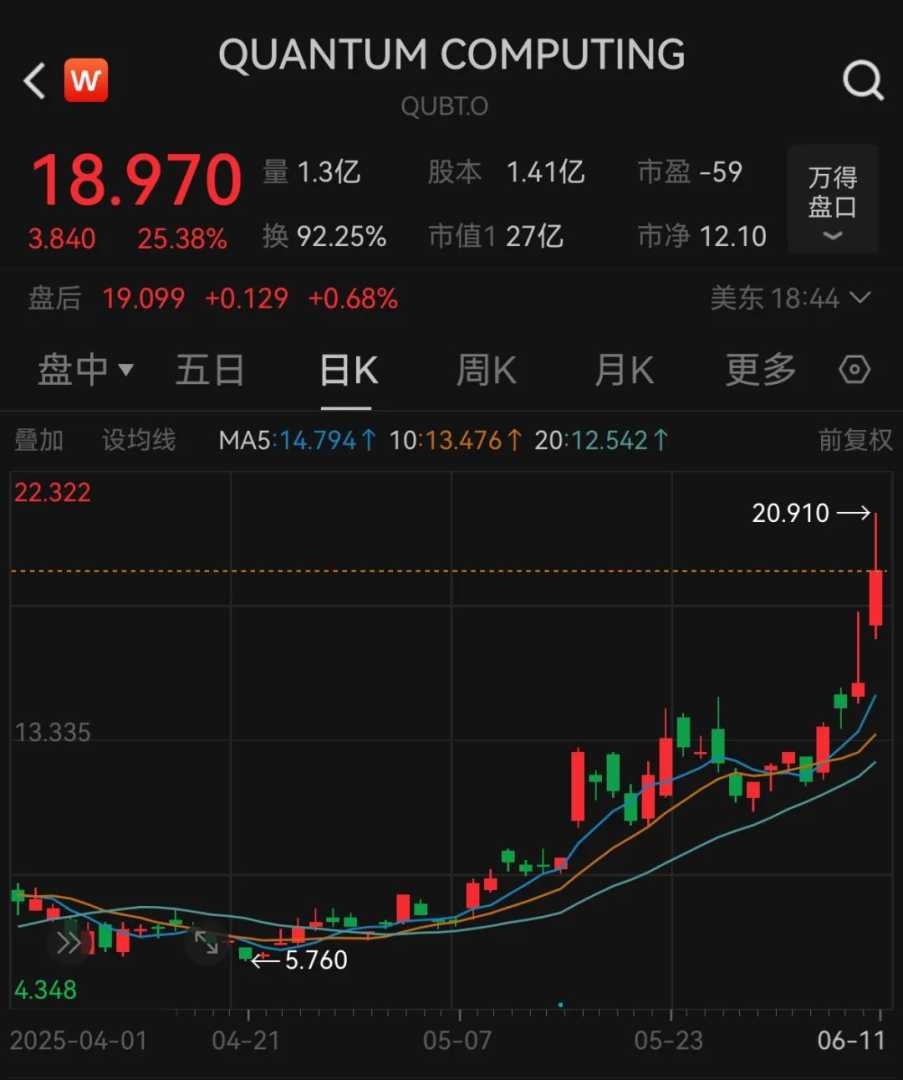
Task: Open the search magnifier icon
Action: point(863,80)
